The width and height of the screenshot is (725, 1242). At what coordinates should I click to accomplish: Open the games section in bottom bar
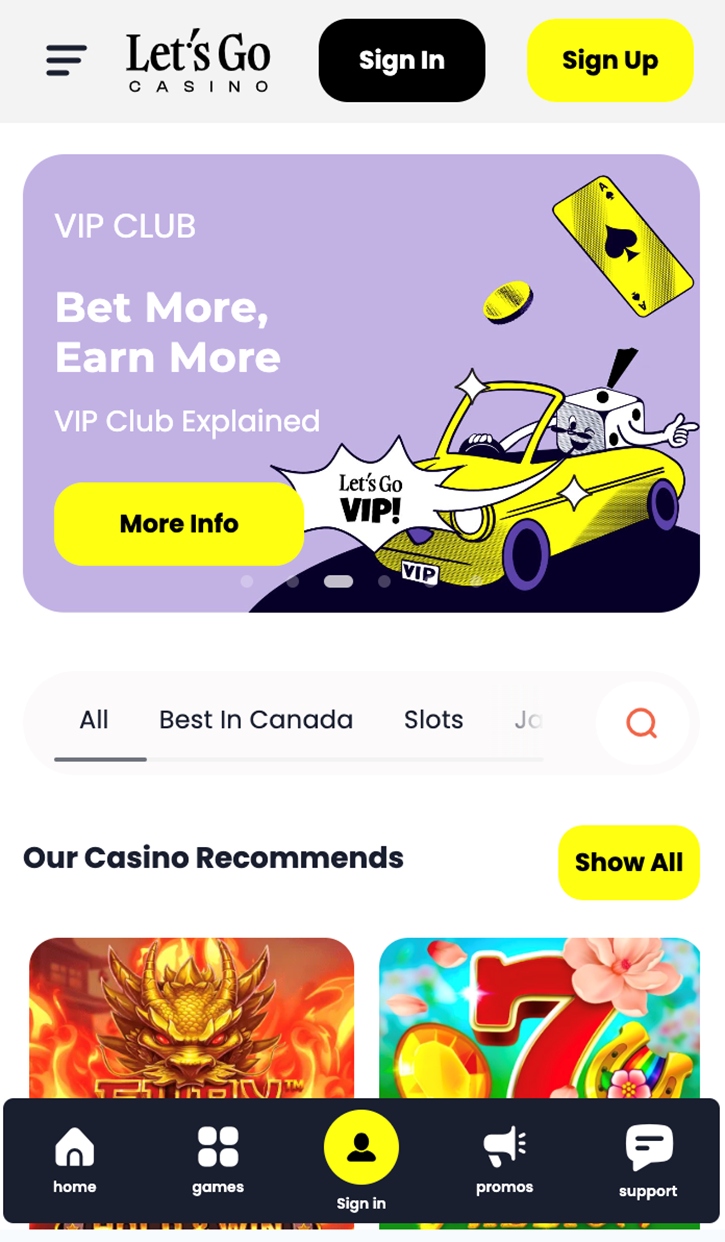point(218,1160)
